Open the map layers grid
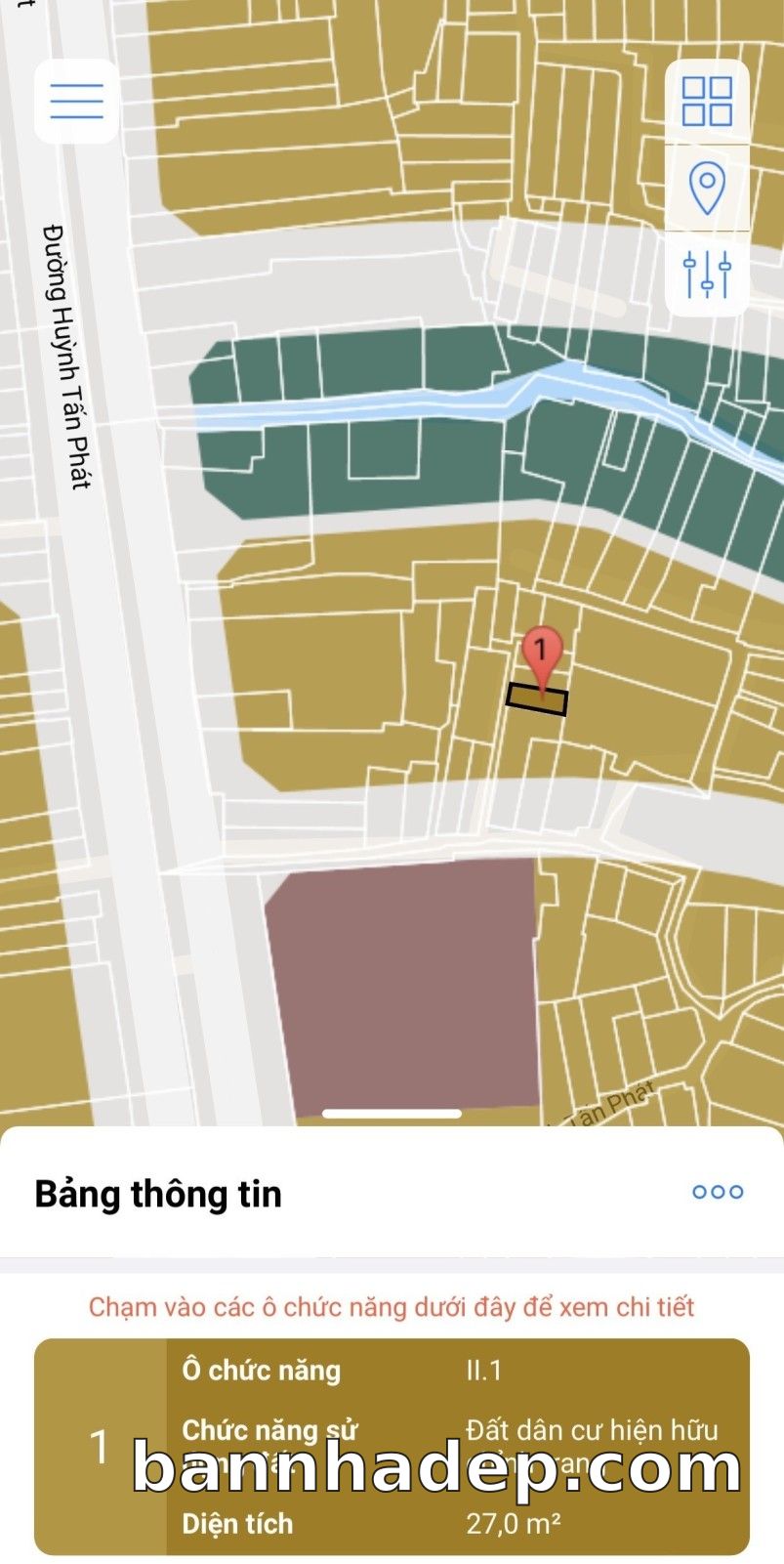Viewport: 784px width, 1564px height. coord(707,102)
